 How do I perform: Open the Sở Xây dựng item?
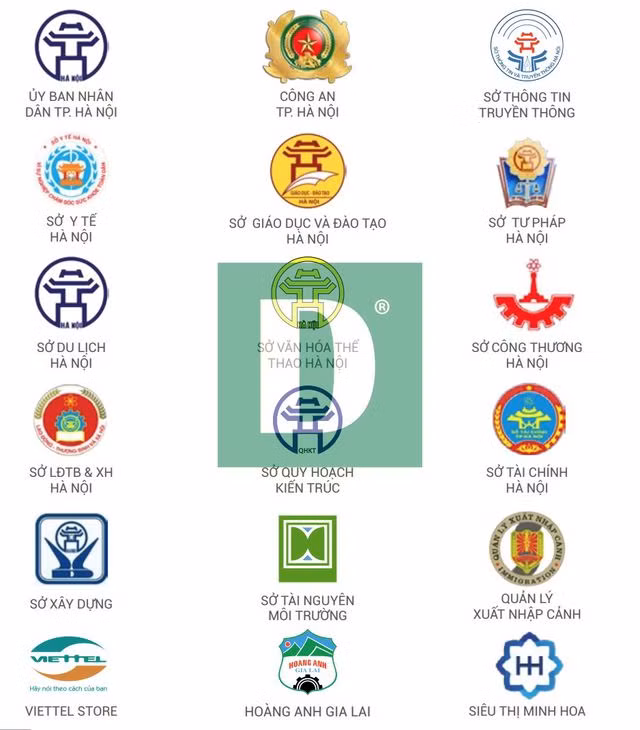click(x=71, y=549)
